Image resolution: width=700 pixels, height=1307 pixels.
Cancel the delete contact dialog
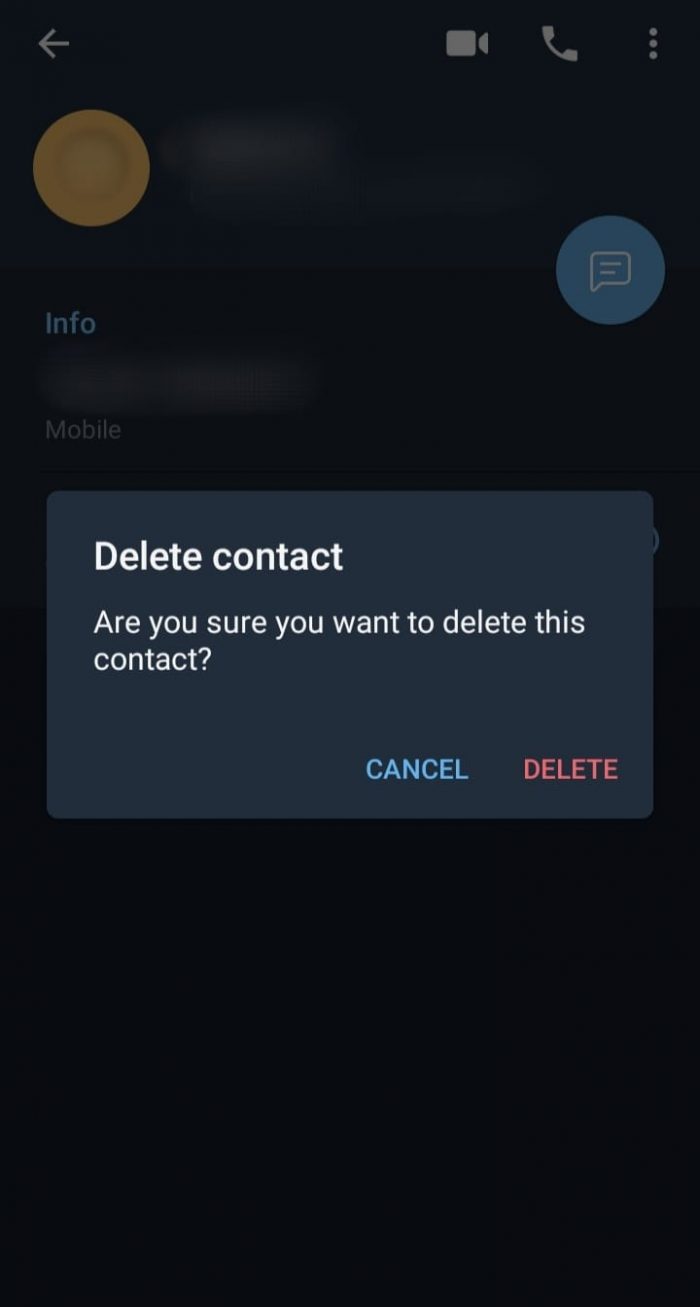point(417,769)
